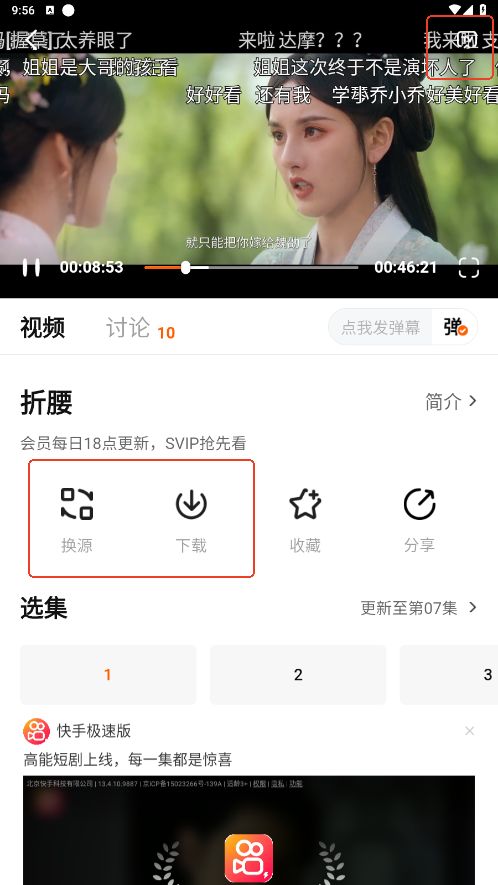This screenshot has width=498, height=885.
Task: Open the 快手极速版 ad video
Action: pyautogui.click(x=249, y=830)
